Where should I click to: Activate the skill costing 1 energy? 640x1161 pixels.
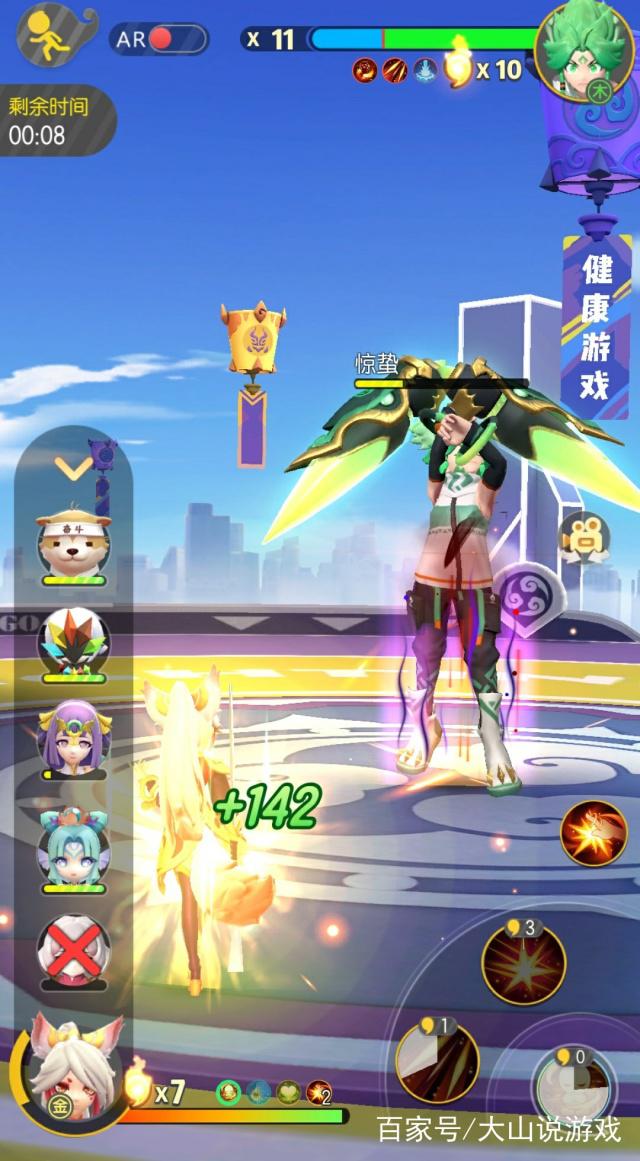(437, 1060)
